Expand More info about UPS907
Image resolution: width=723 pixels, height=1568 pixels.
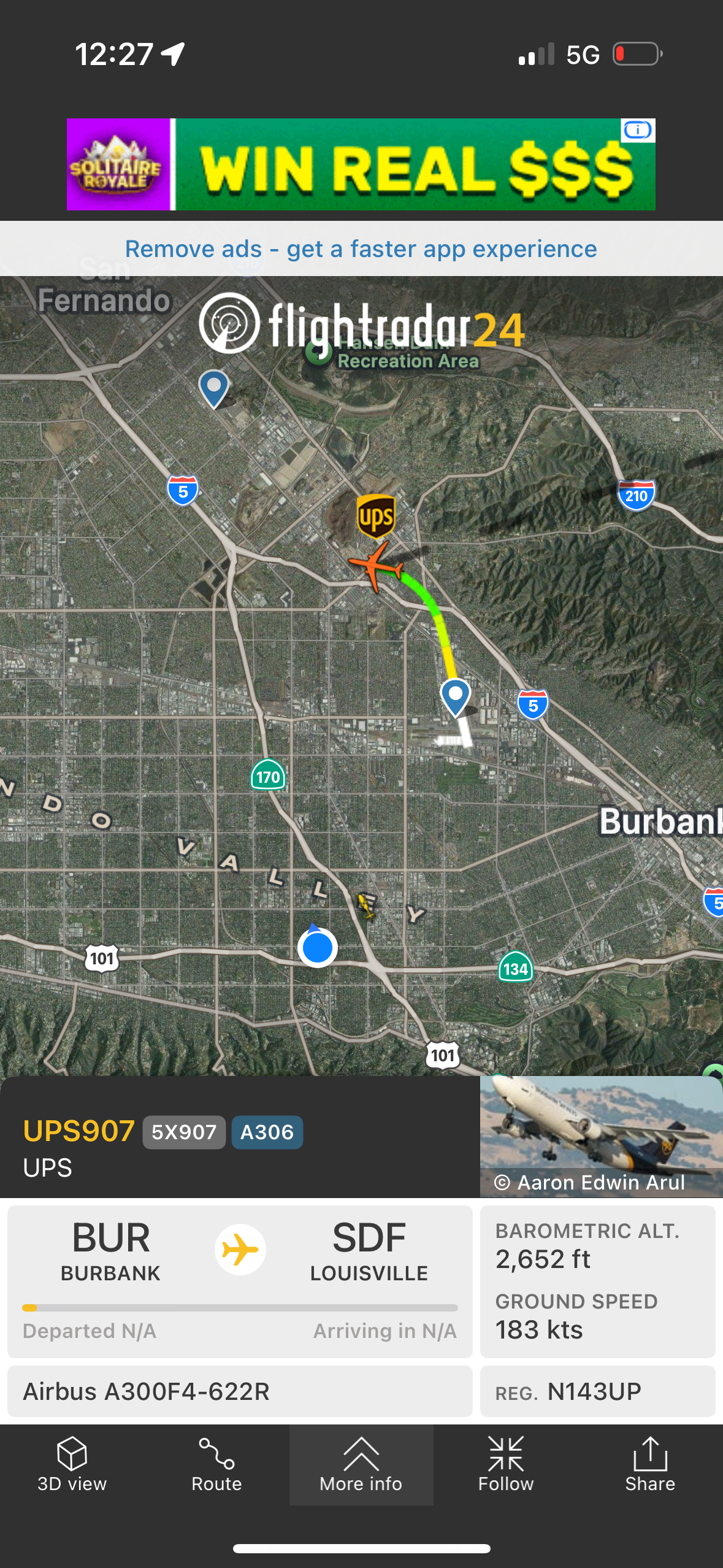click(x=361, y=1465)
